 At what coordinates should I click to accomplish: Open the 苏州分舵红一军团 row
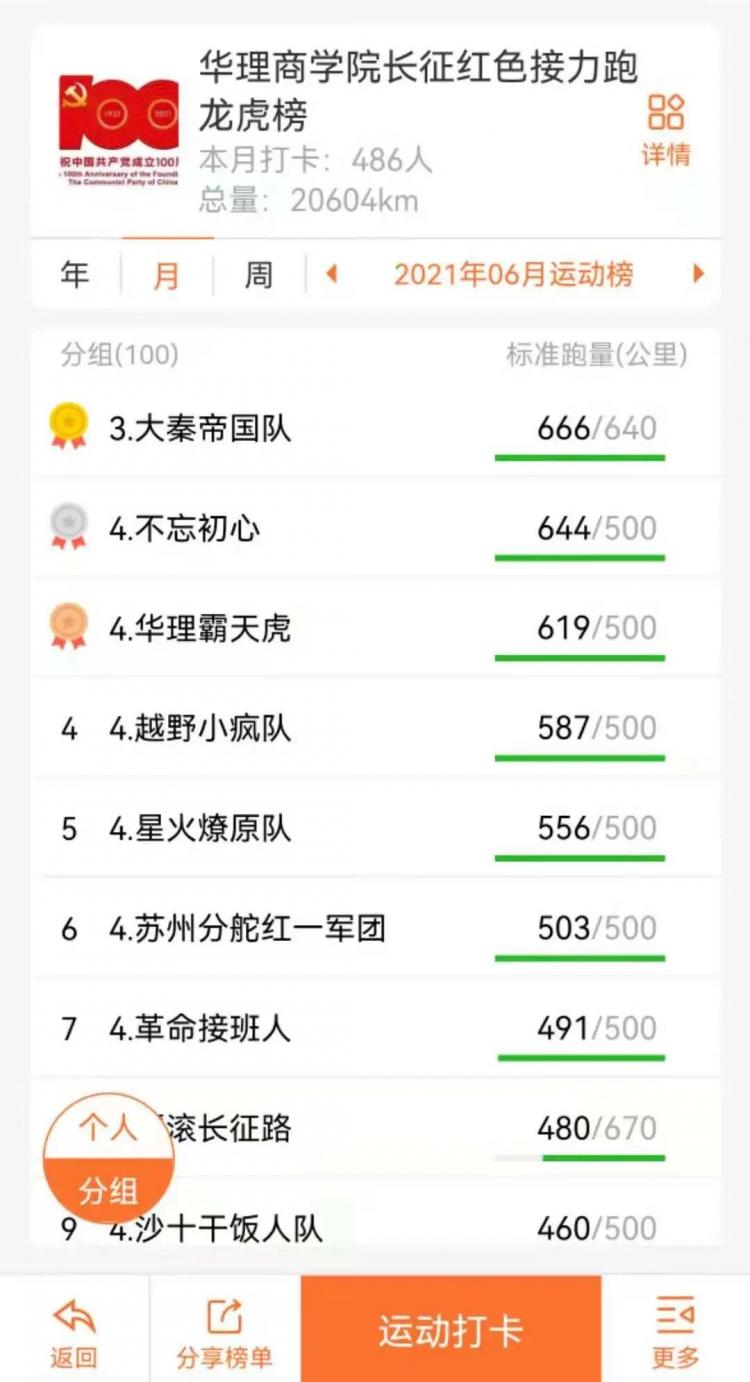pyautogui.click(x=375, y=928)
